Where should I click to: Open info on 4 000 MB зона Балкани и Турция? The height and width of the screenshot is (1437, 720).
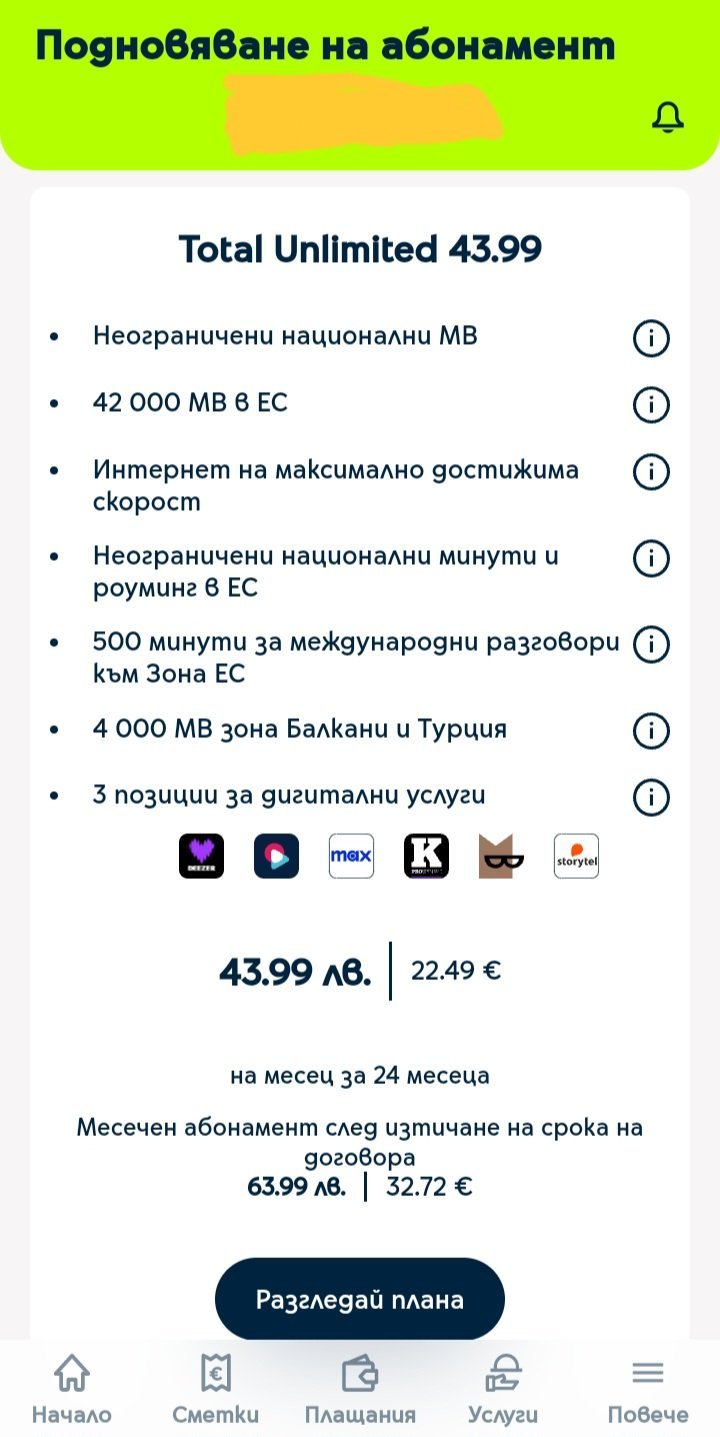[x=651, y=731]
